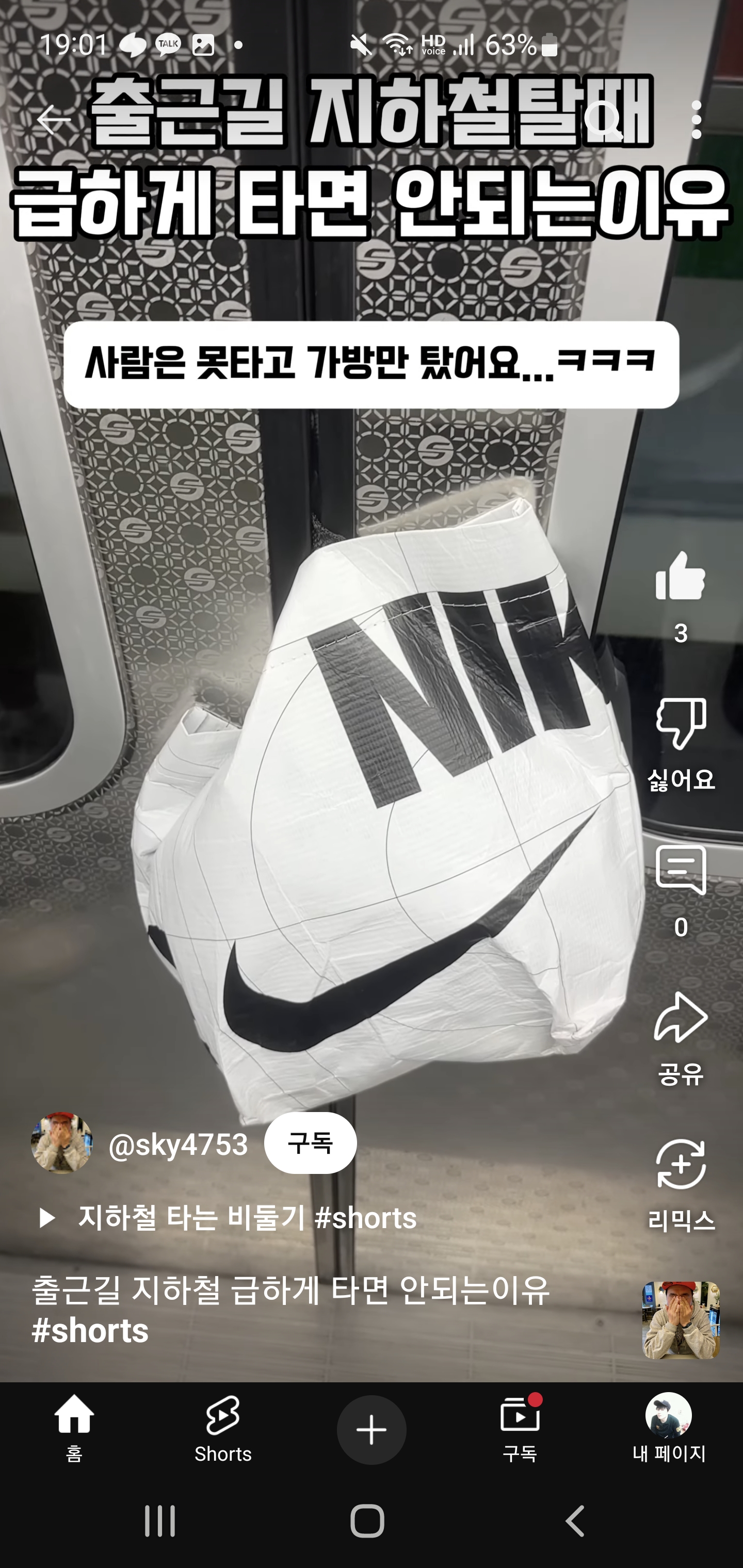Open search with the magnifier icon
743x1568 pixels.
[604, 120]
